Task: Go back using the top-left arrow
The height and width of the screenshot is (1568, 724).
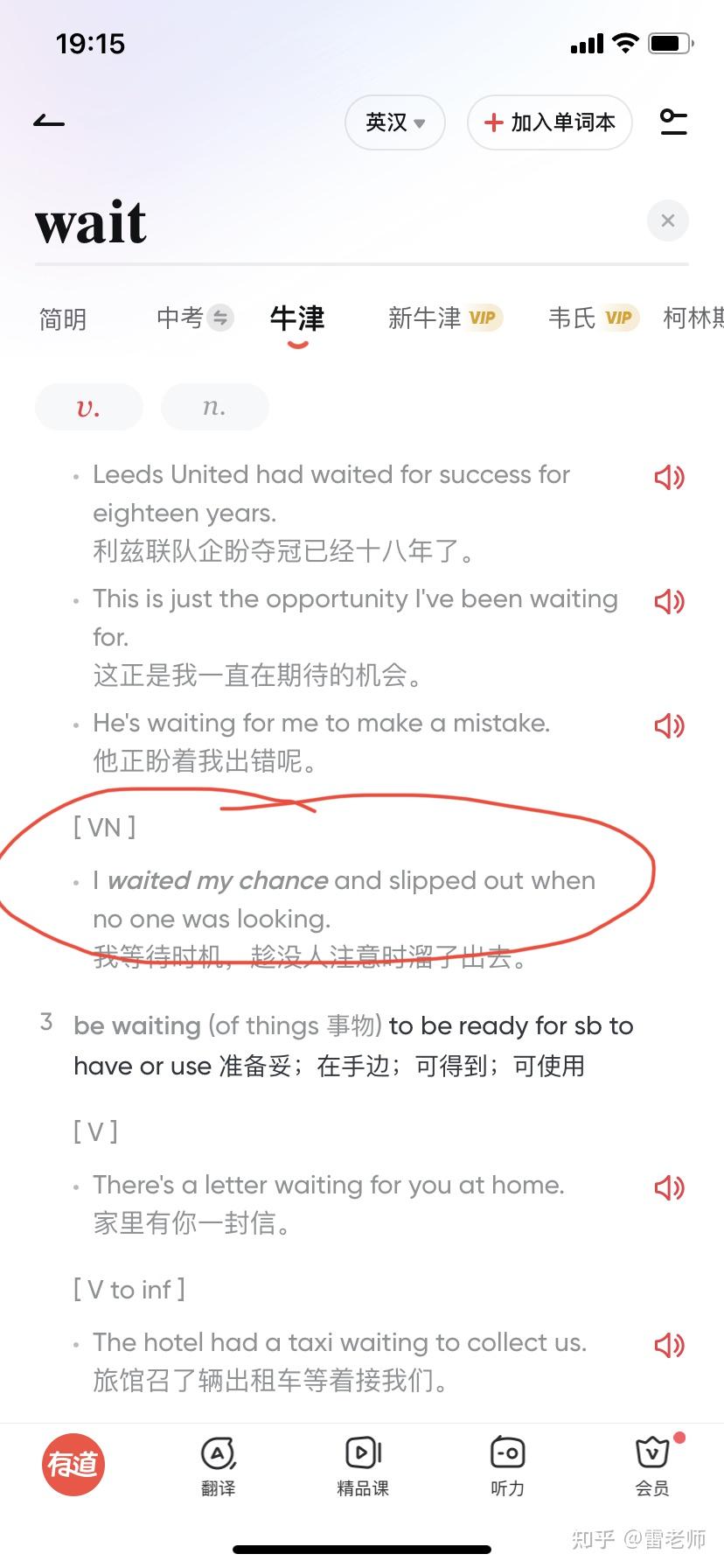Action: tap(50, 122)
